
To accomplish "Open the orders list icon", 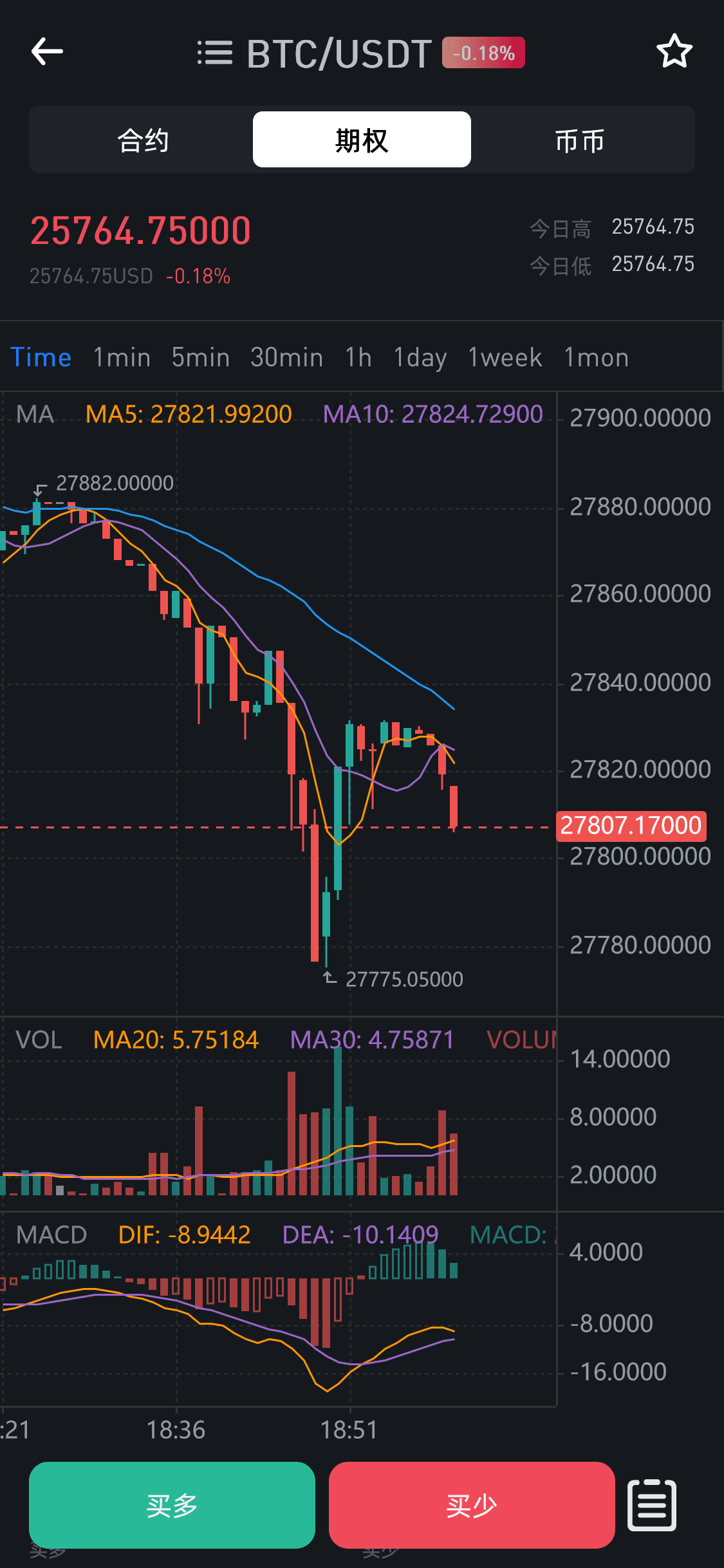I will [652, 1505].
